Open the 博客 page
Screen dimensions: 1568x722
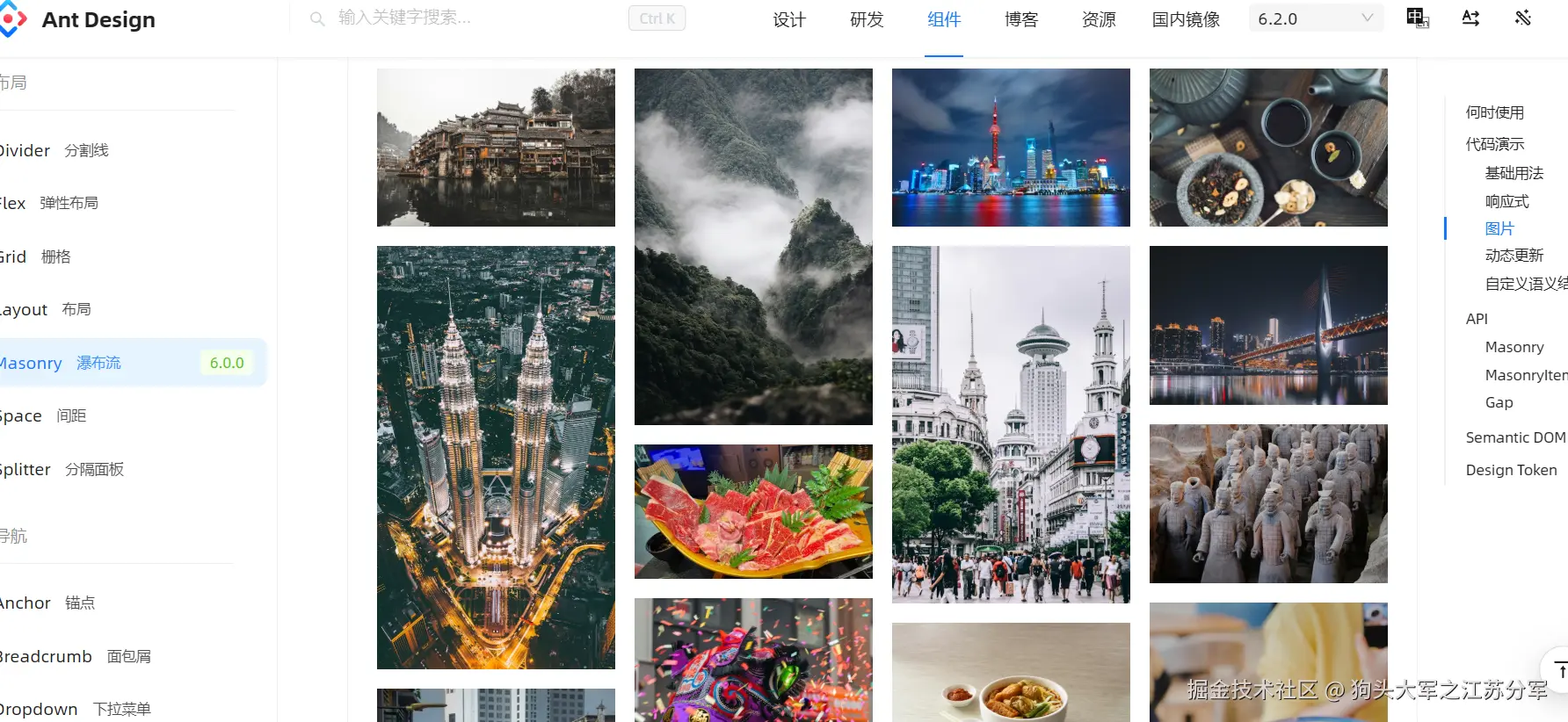(x=1020, y=19)
